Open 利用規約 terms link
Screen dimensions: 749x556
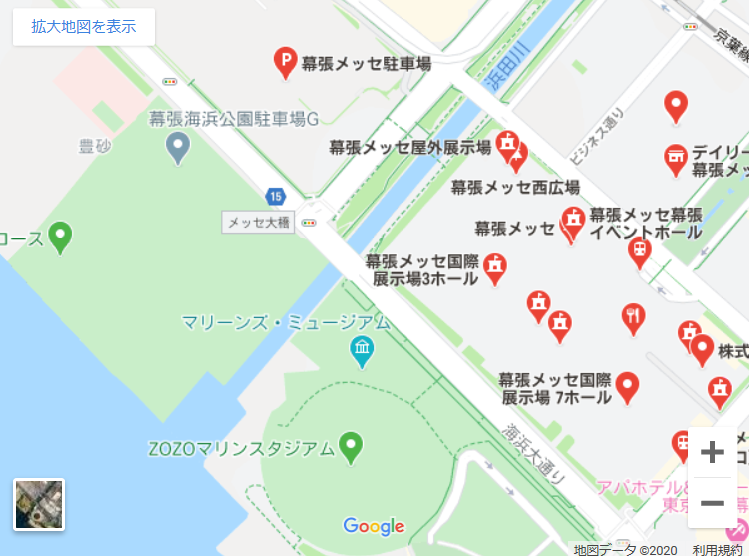click(718, 549)
